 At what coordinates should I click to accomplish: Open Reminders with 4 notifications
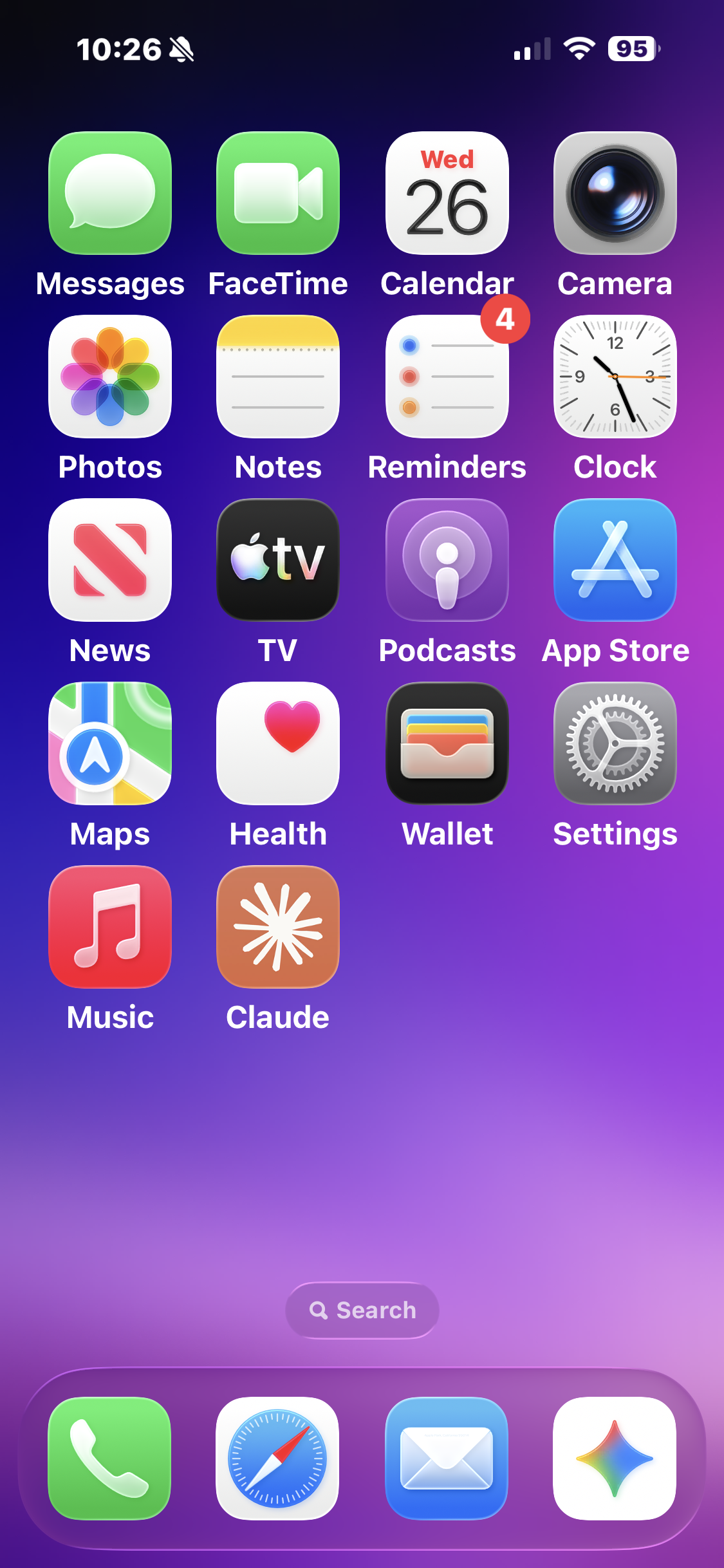pos(446,377)
